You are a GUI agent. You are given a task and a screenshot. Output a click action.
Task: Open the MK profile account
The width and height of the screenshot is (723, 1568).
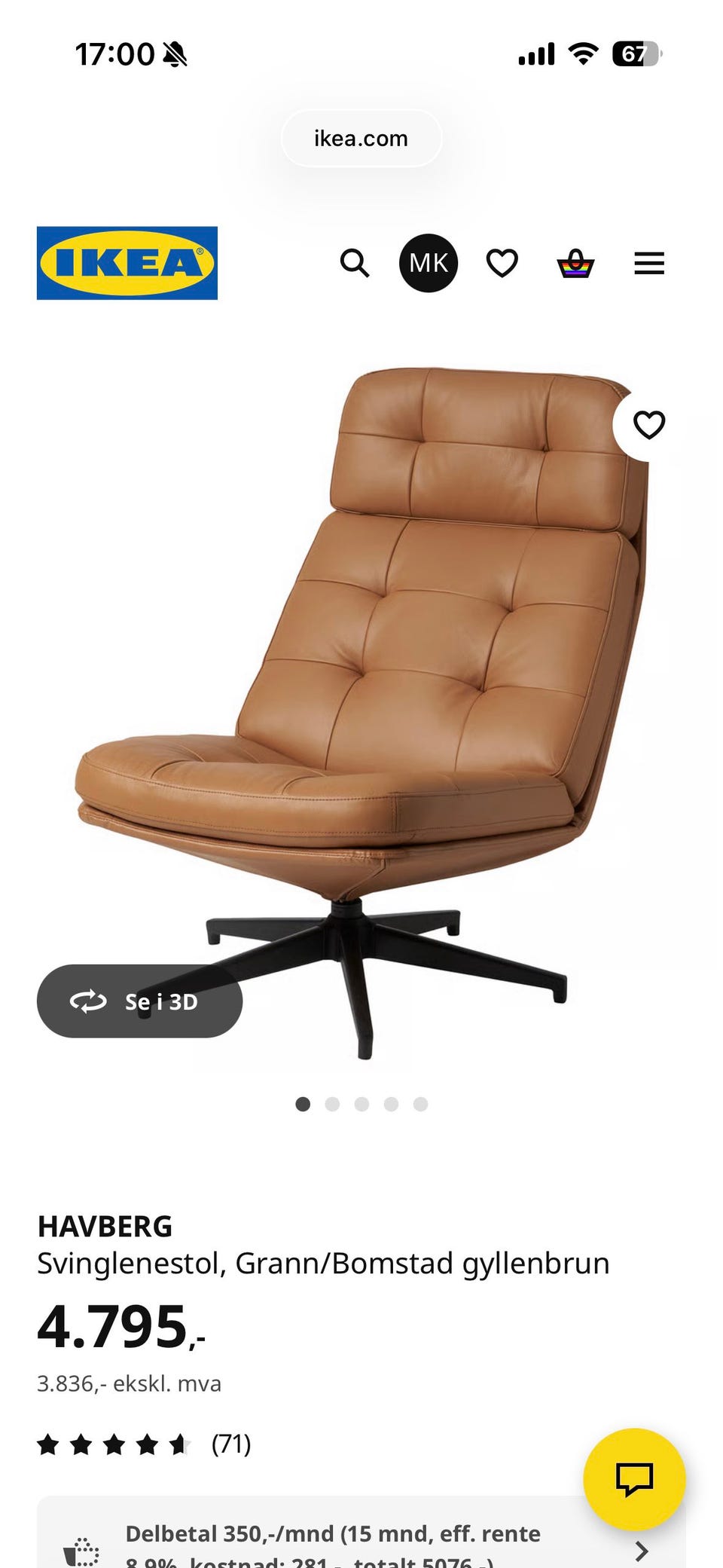point(428,264)
